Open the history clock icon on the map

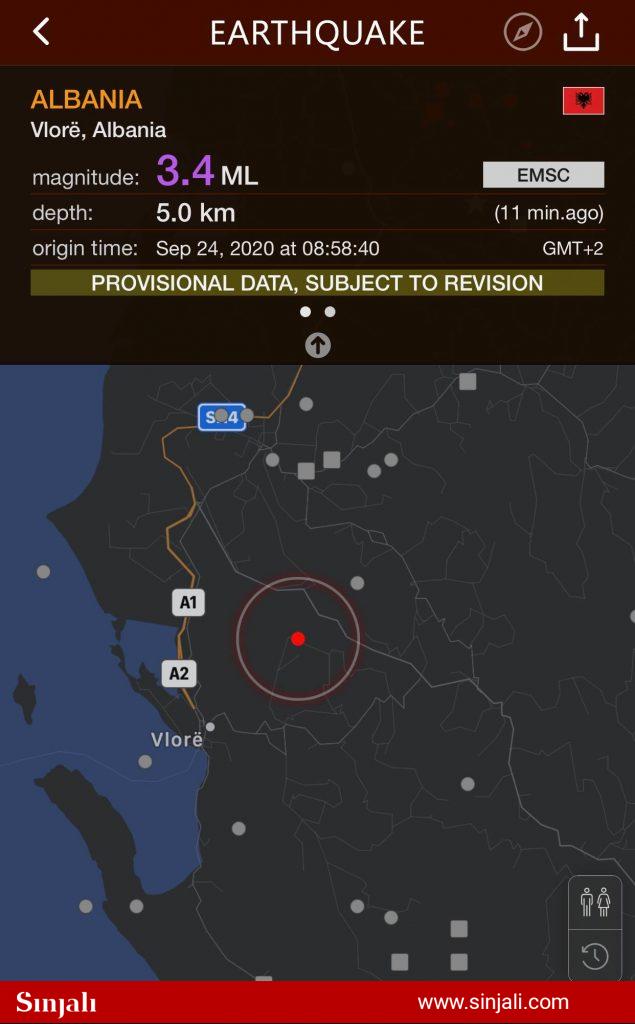595,956
